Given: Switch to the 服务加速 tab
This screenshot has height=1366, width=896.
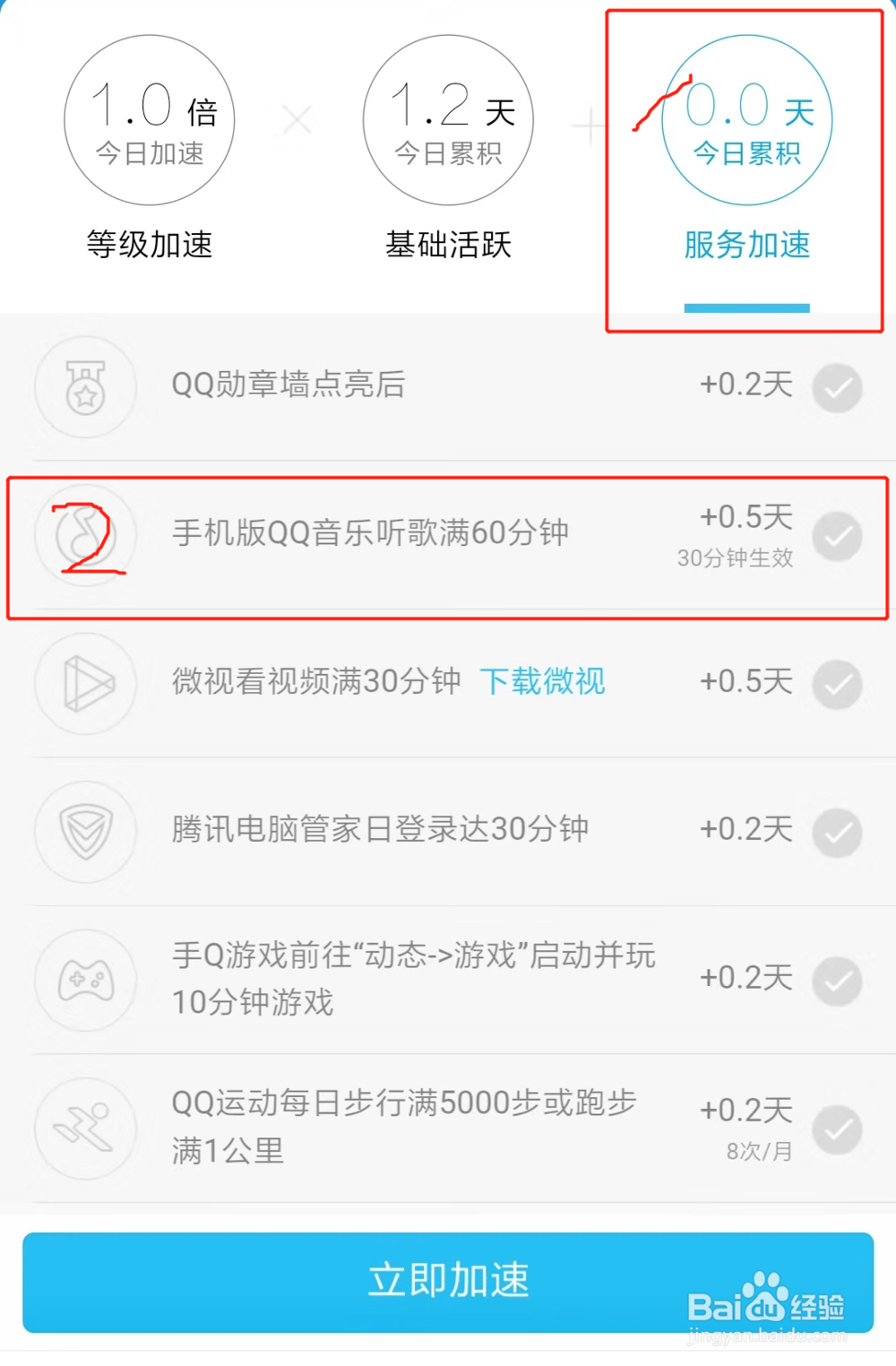Looking at the screenshot, I should pyautogui.click(x=746, y=246).
